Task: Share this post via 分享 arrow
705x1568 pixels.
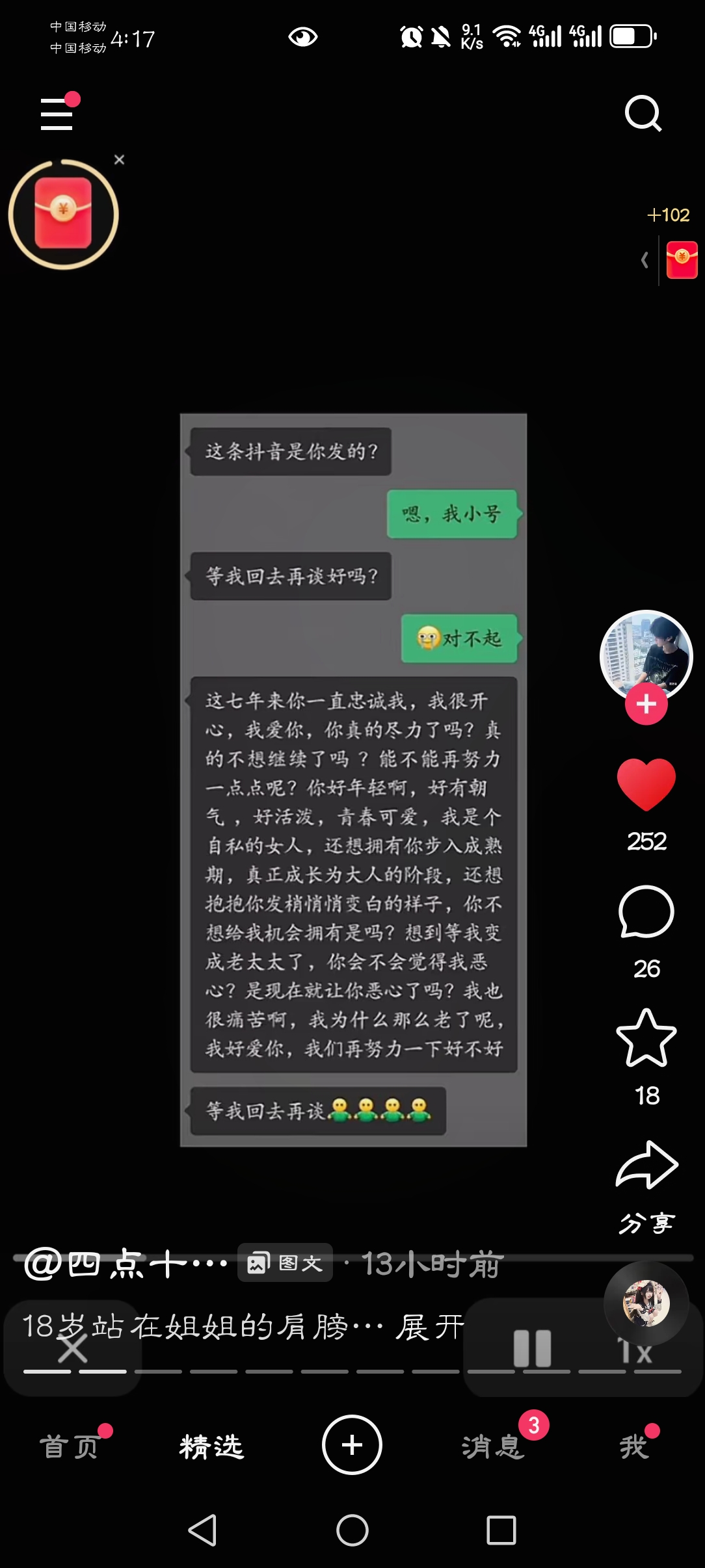Action: click(646, 1165)
